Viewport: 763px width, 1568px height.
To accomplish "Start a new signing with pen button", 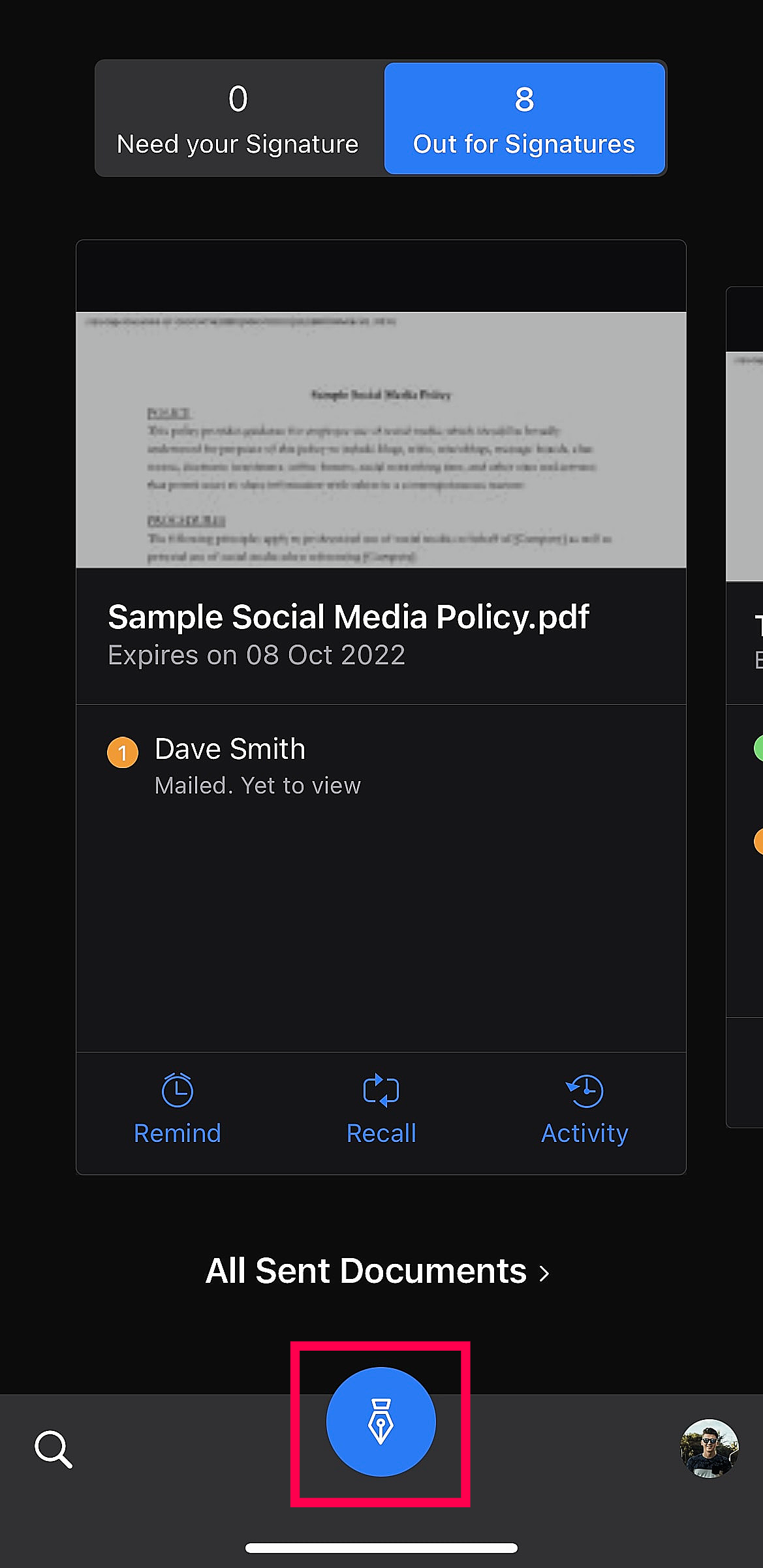I will point(381,1422).
